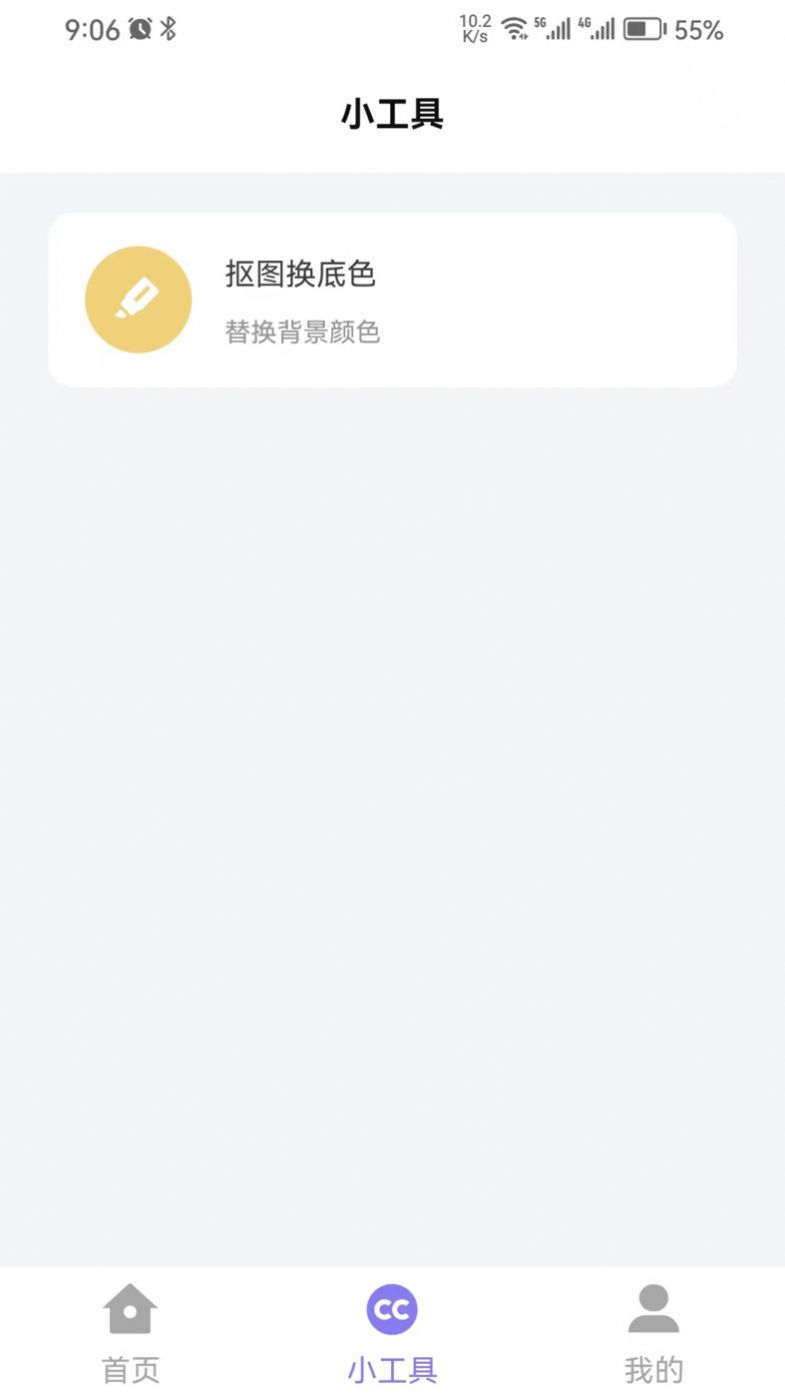Select the Bluetooth icon in status bar

pyautogui.click(x=168, y=29)
